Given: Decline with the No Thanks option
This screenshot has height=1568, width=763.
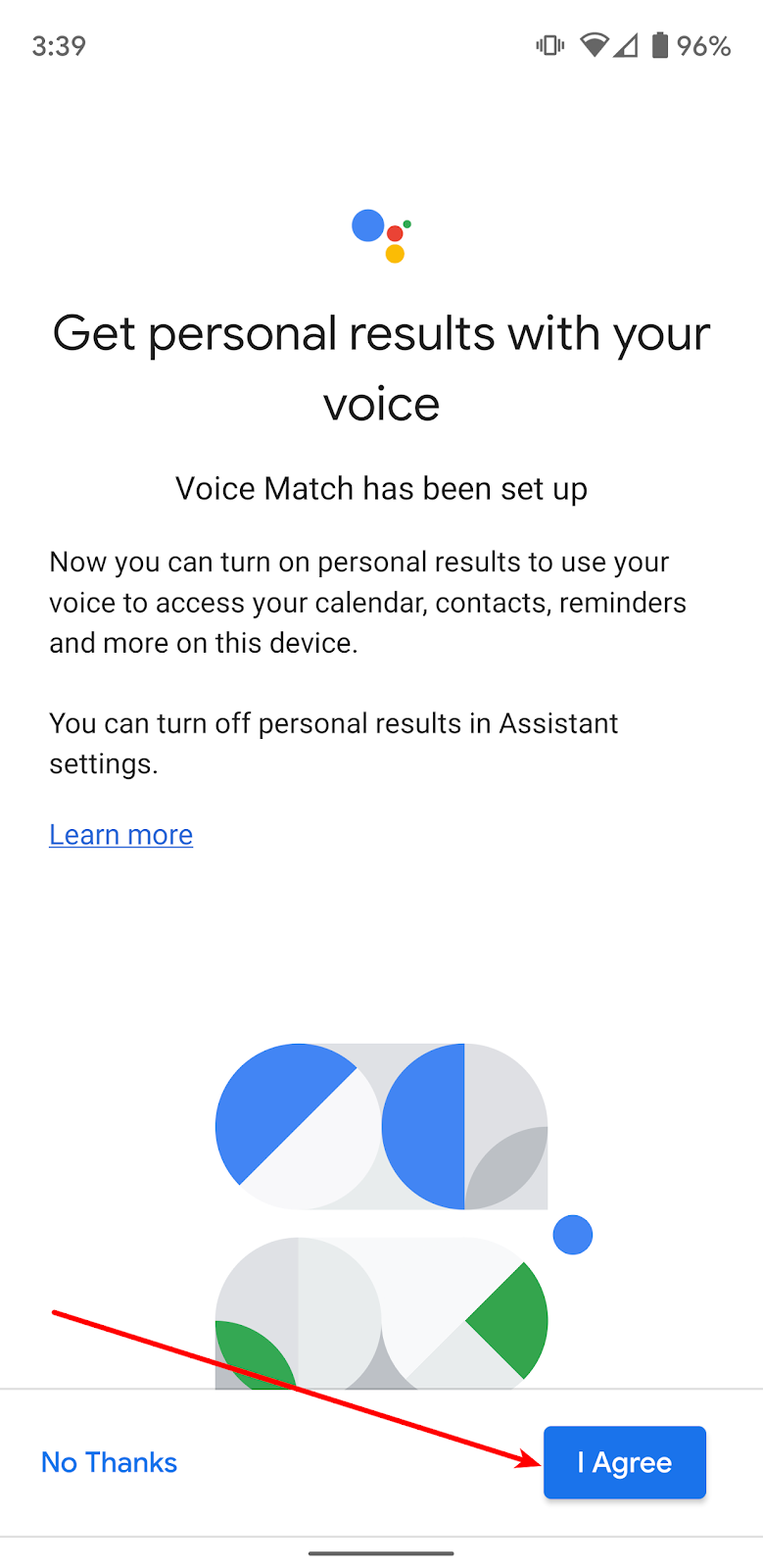Looking at the screenshot, I should [x=108, y=1462].
